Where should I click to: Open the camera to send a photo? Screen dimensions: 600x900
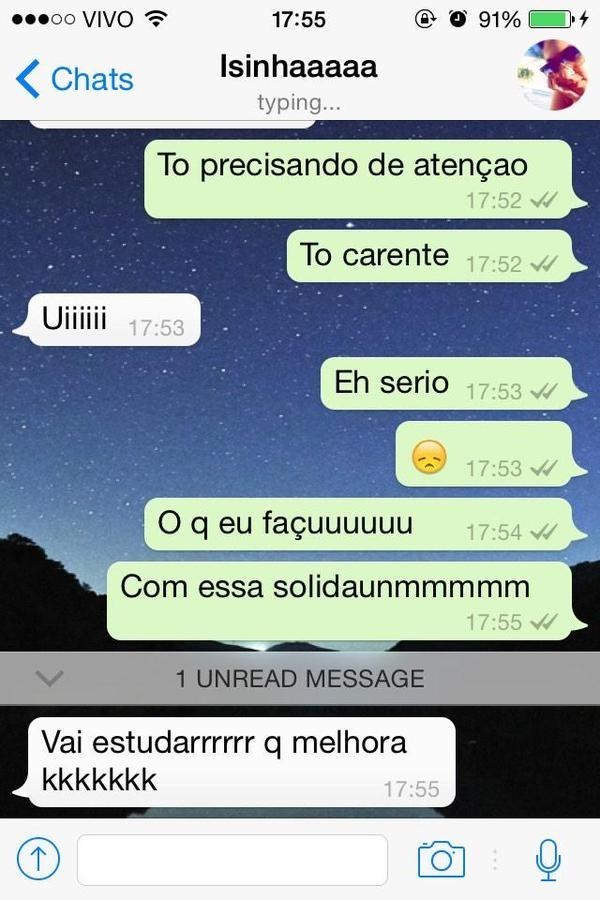click(441, 859)
